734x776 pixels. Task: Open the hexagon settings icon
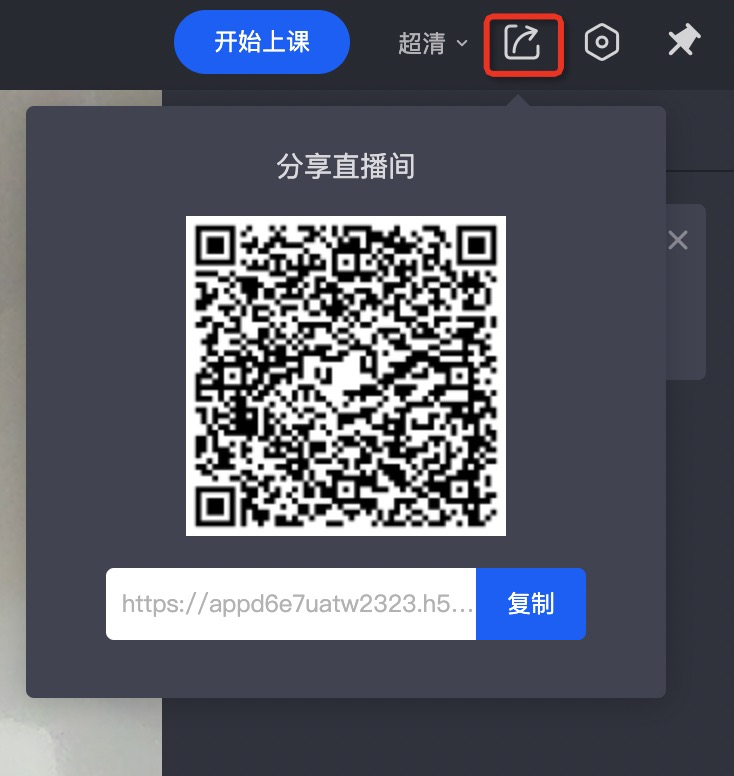602,43
